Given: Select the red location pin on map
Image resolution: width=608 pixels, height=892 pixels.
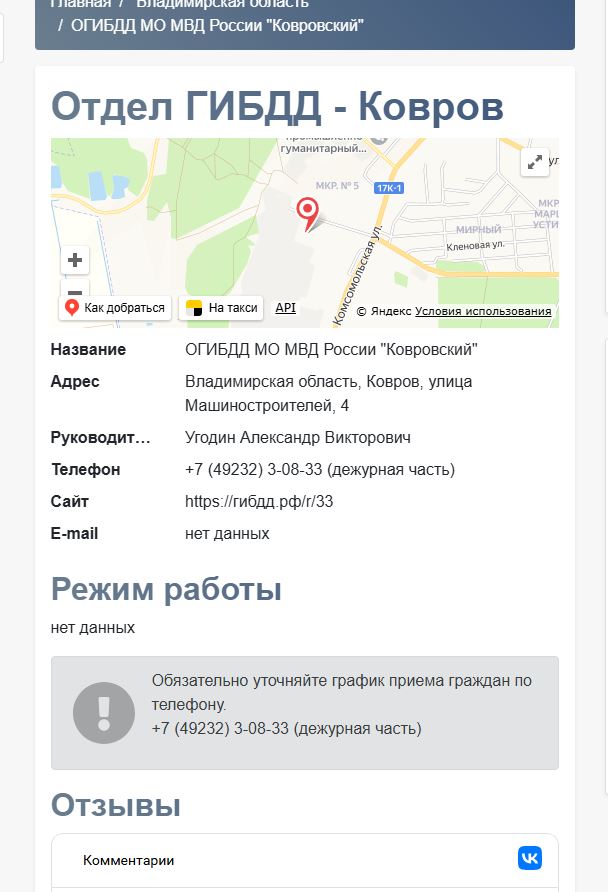Looking at the screenshot, I should pyautogui.click(x=309, y=212).
